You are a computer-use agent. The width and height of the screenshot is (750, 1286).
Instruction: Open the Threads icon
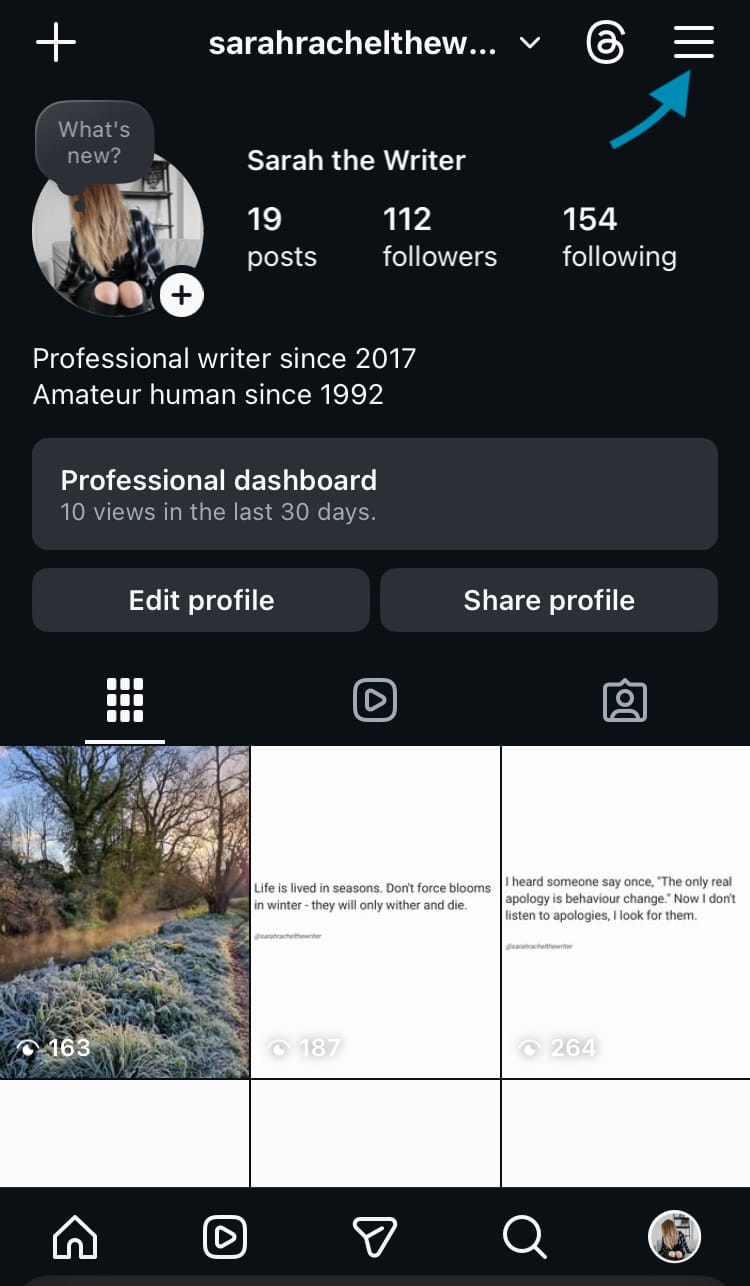tap(606, 44)
